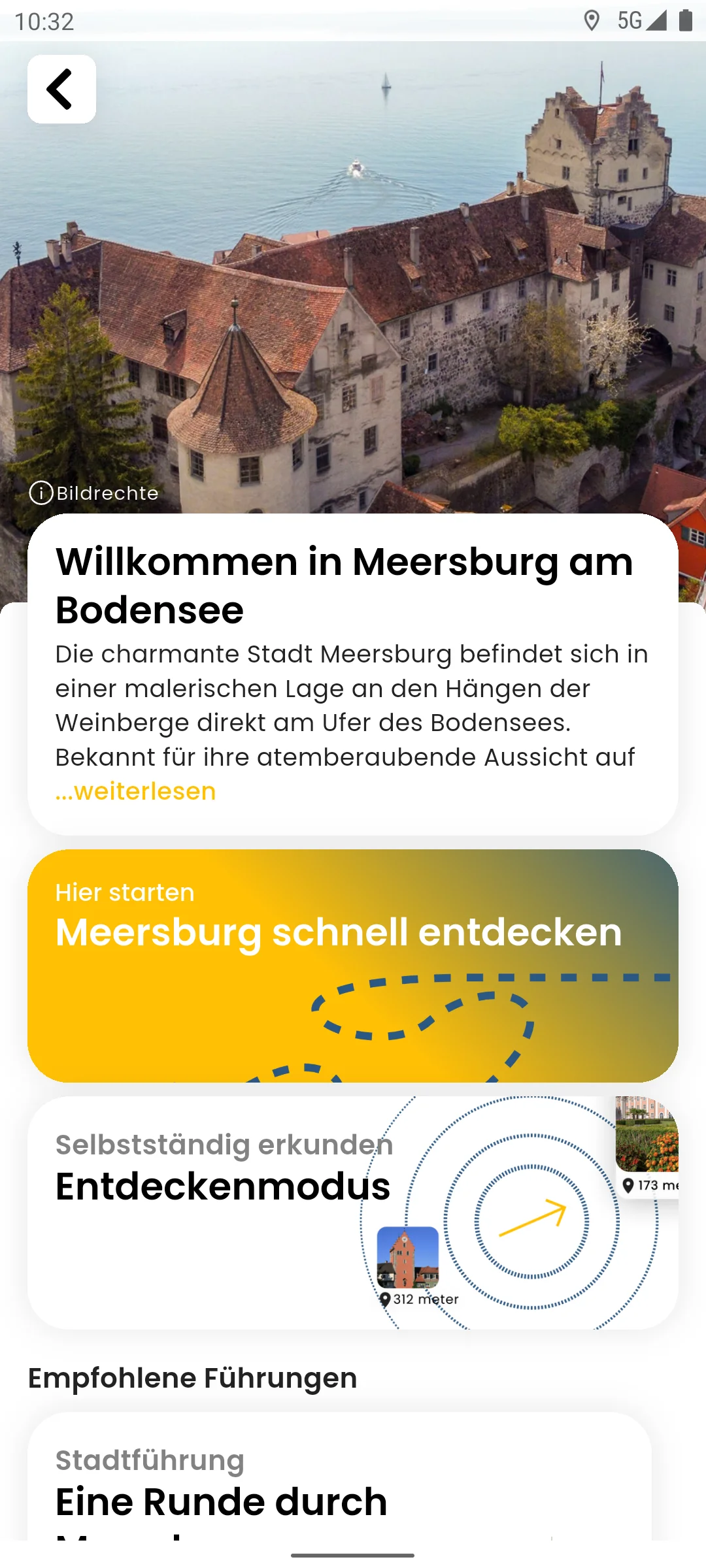Tap the back arrow at top left

pyautogui.click(x=61, y=90)
